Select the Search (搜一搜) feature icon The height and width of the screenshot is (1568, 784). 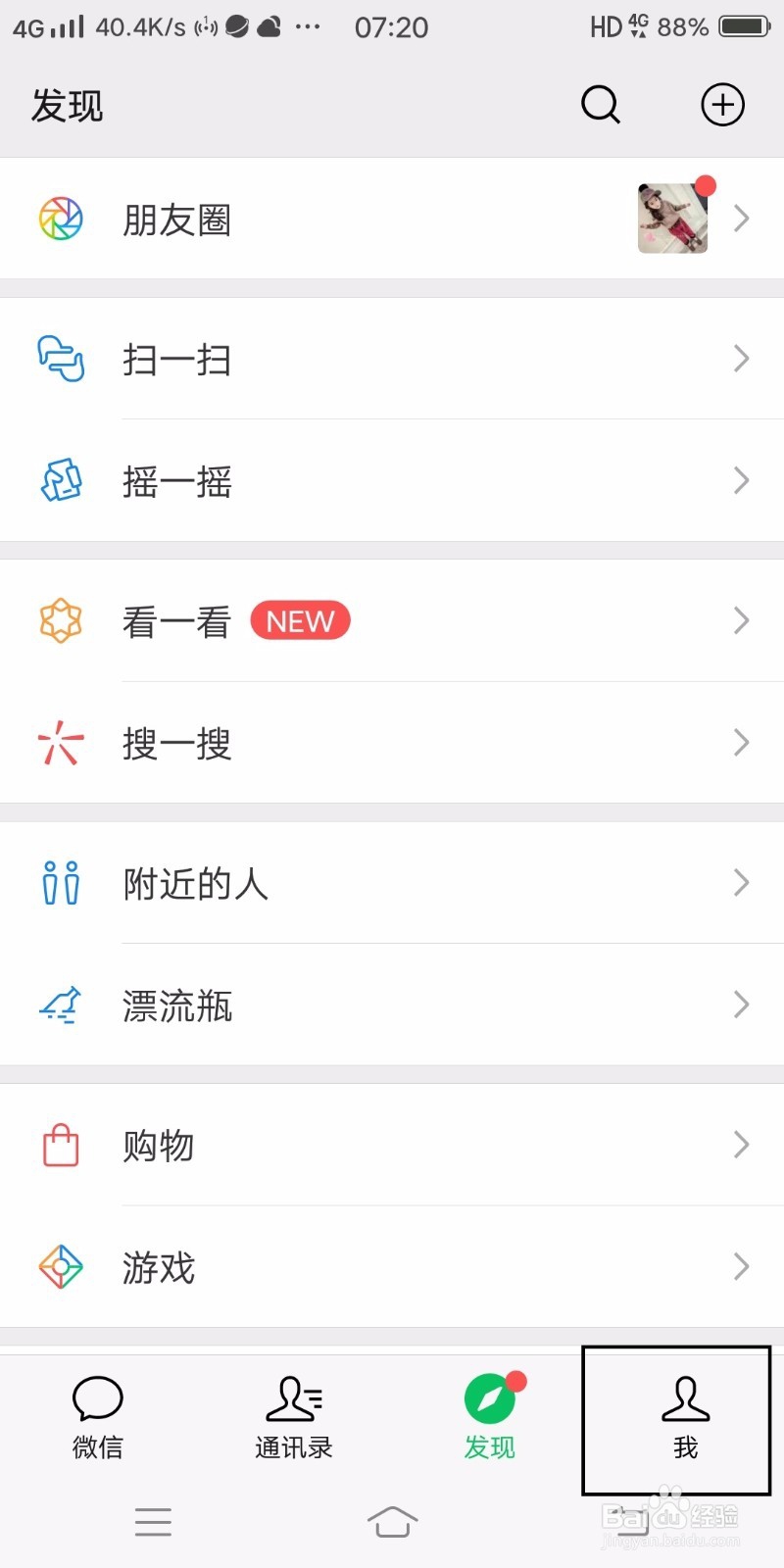61,743
